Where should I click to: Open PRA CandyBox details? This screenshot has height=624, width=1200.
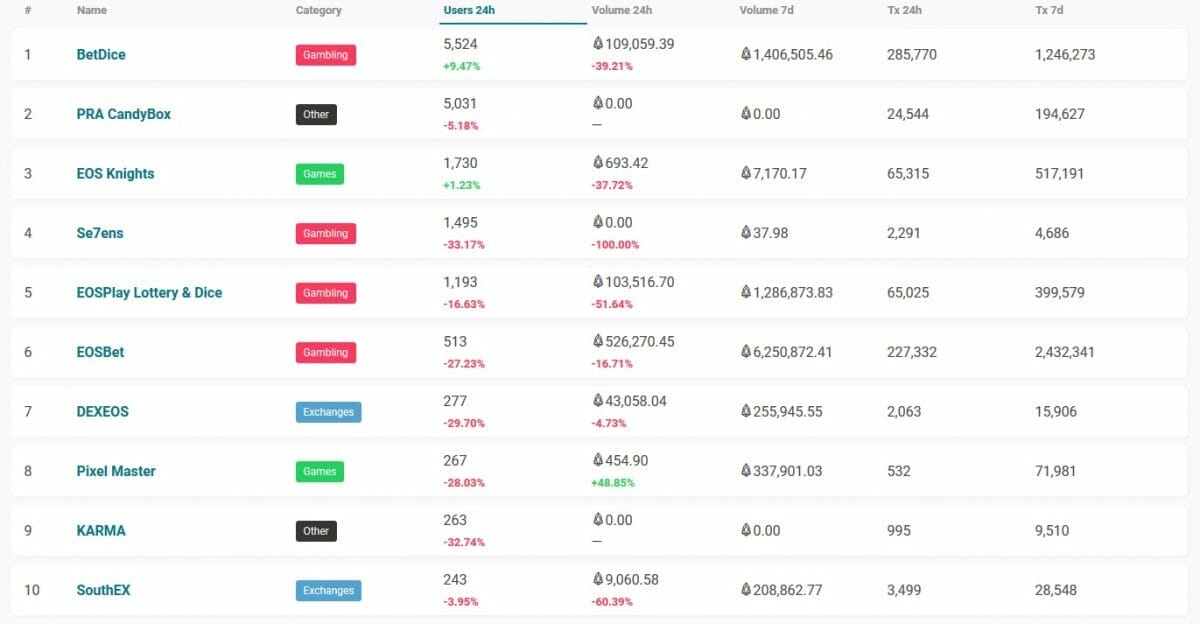click(x=123, y=114)
